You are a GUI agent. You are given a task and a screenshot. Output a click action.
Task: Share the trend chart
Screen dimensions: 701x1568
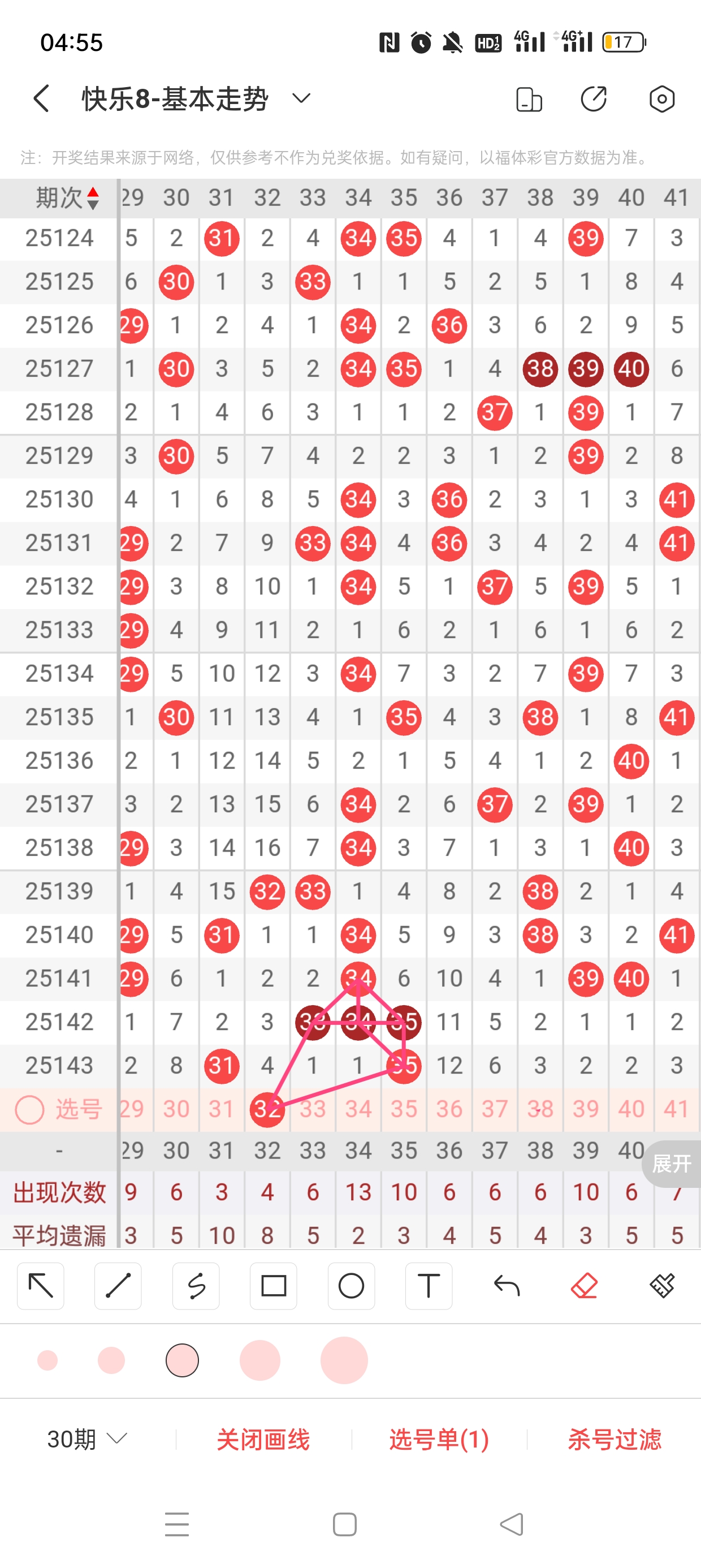point(594,99)
